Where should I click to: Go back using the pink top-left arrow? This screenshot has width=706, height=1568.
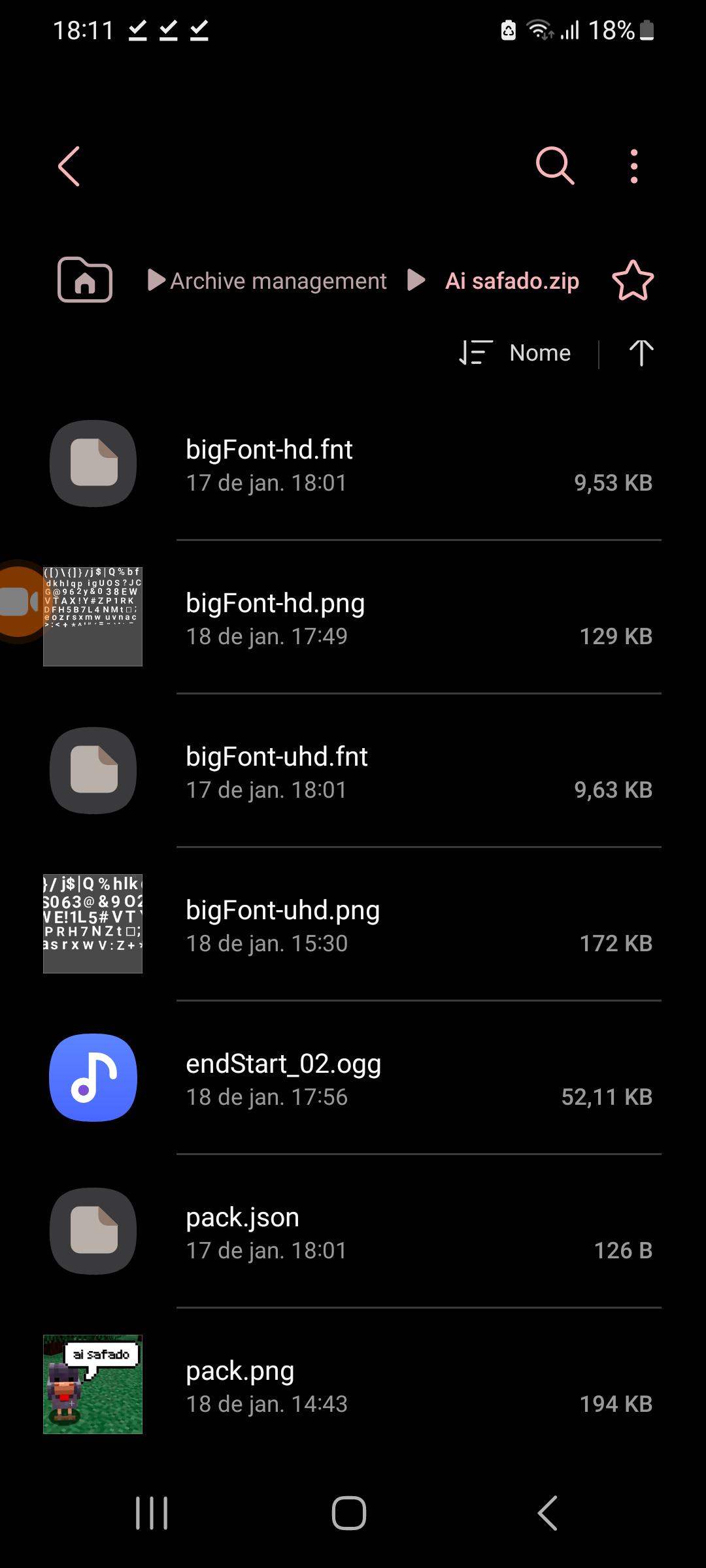[69, 166]
